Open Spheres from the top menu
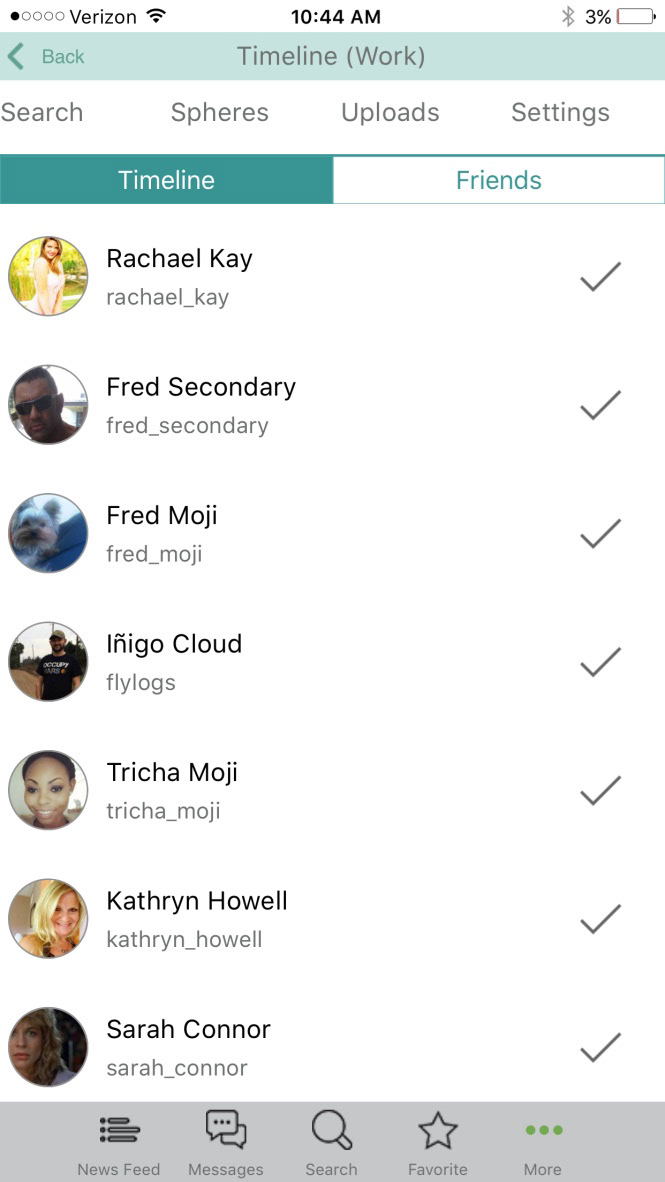 pyautogui.click(x=220, y=113)
